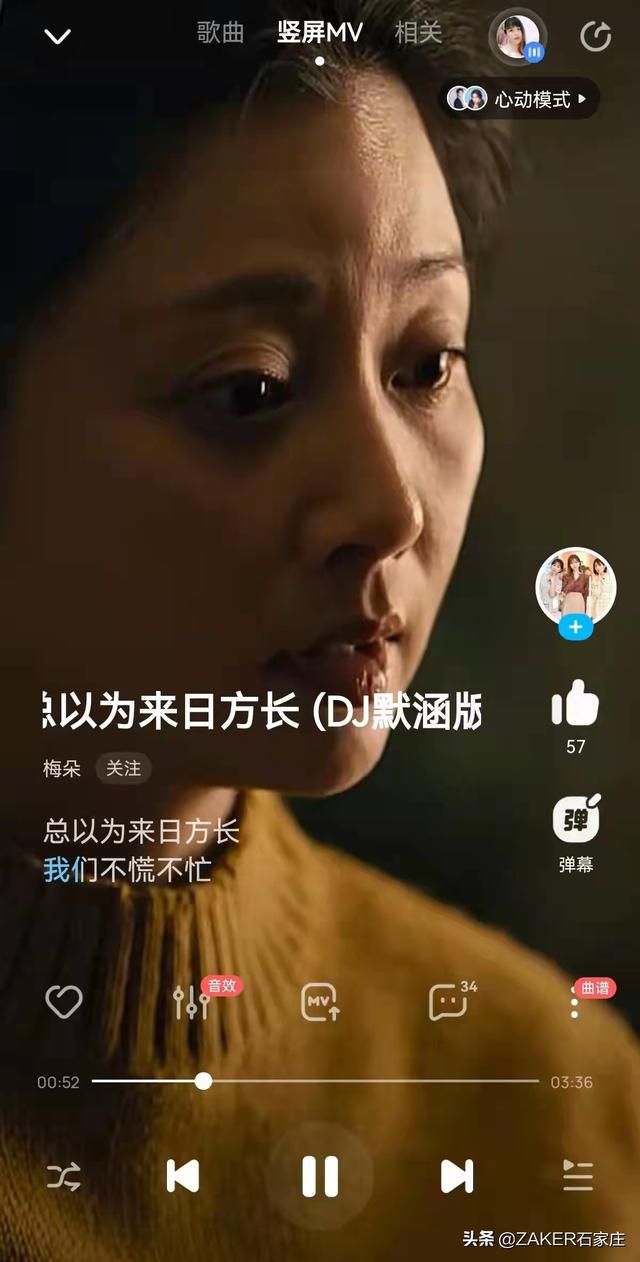Screen dimensions: 640x1262
Task: Open 音效 sound effects settings
Action: coord(191,1001)
